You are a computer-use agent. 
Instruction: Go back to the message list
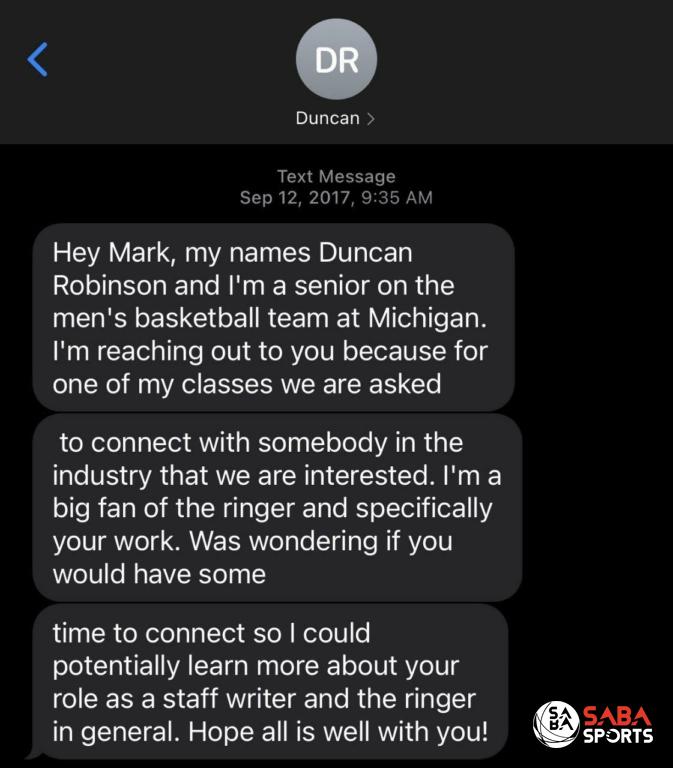pos(37,60)
